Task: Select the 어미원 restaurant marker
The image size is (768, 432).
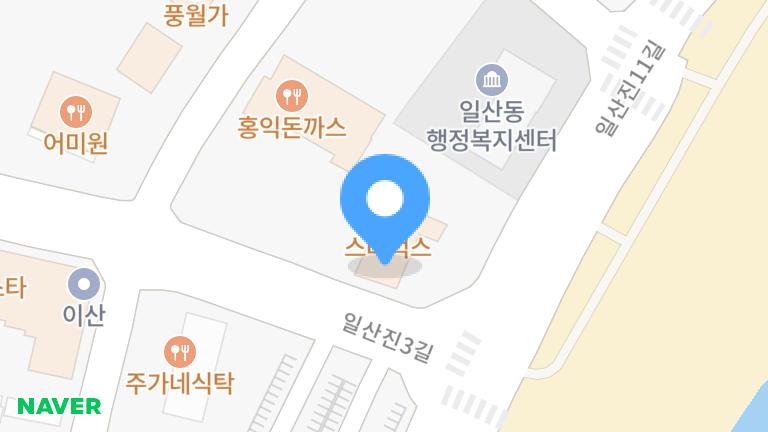Action: 75,110
